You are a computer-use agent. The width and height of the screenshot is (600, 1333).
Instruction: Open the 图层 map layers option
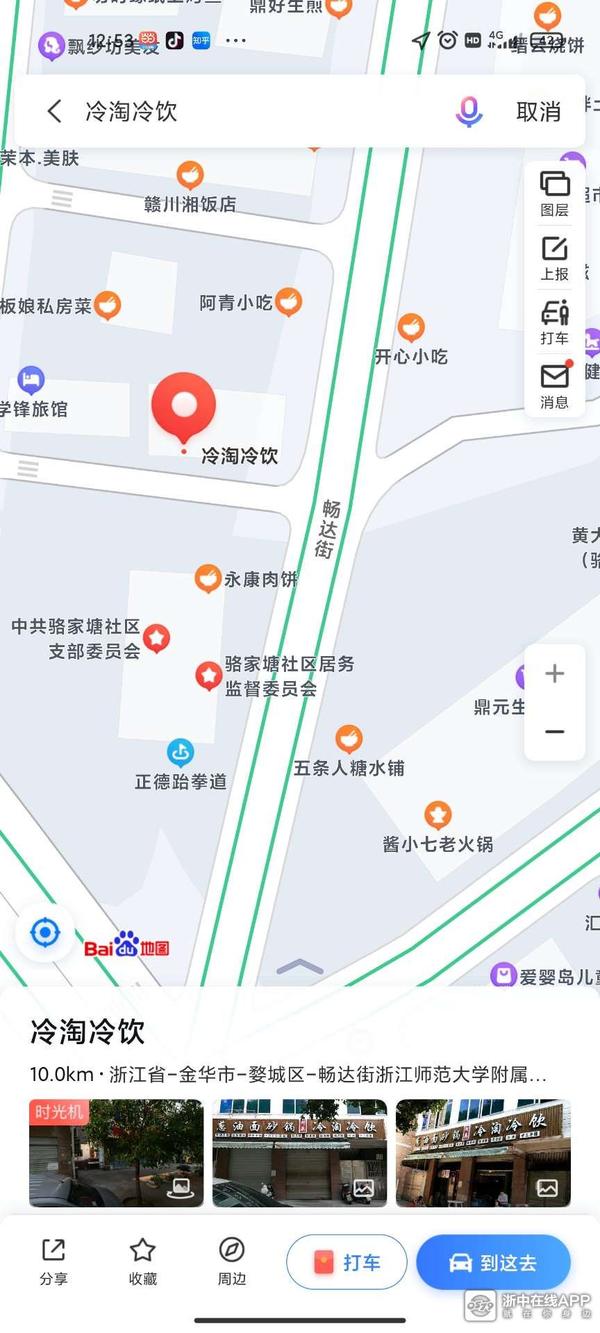(554, 193)
